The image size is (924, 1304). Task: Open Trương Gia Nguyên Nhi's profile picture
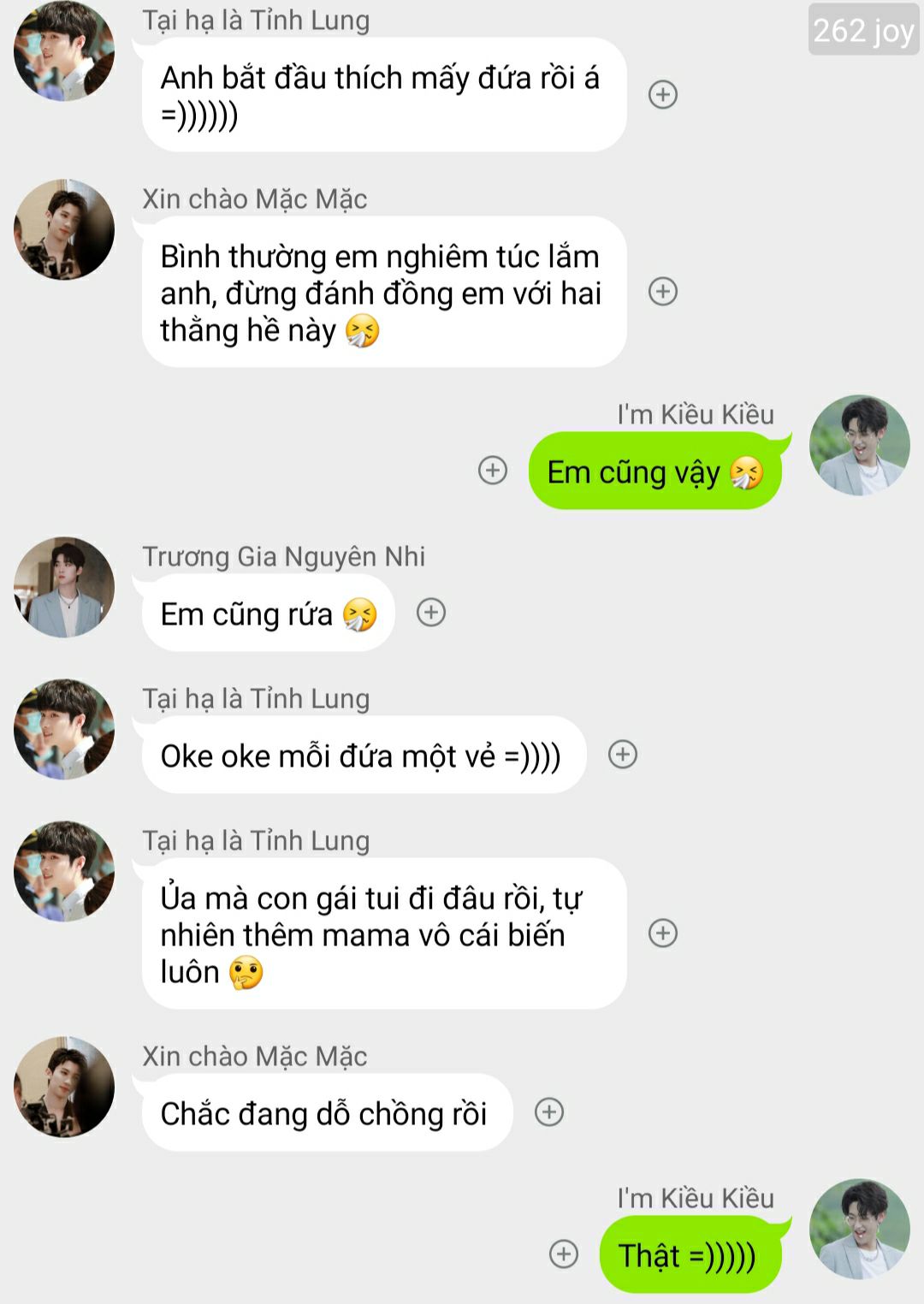coord(64,587)
